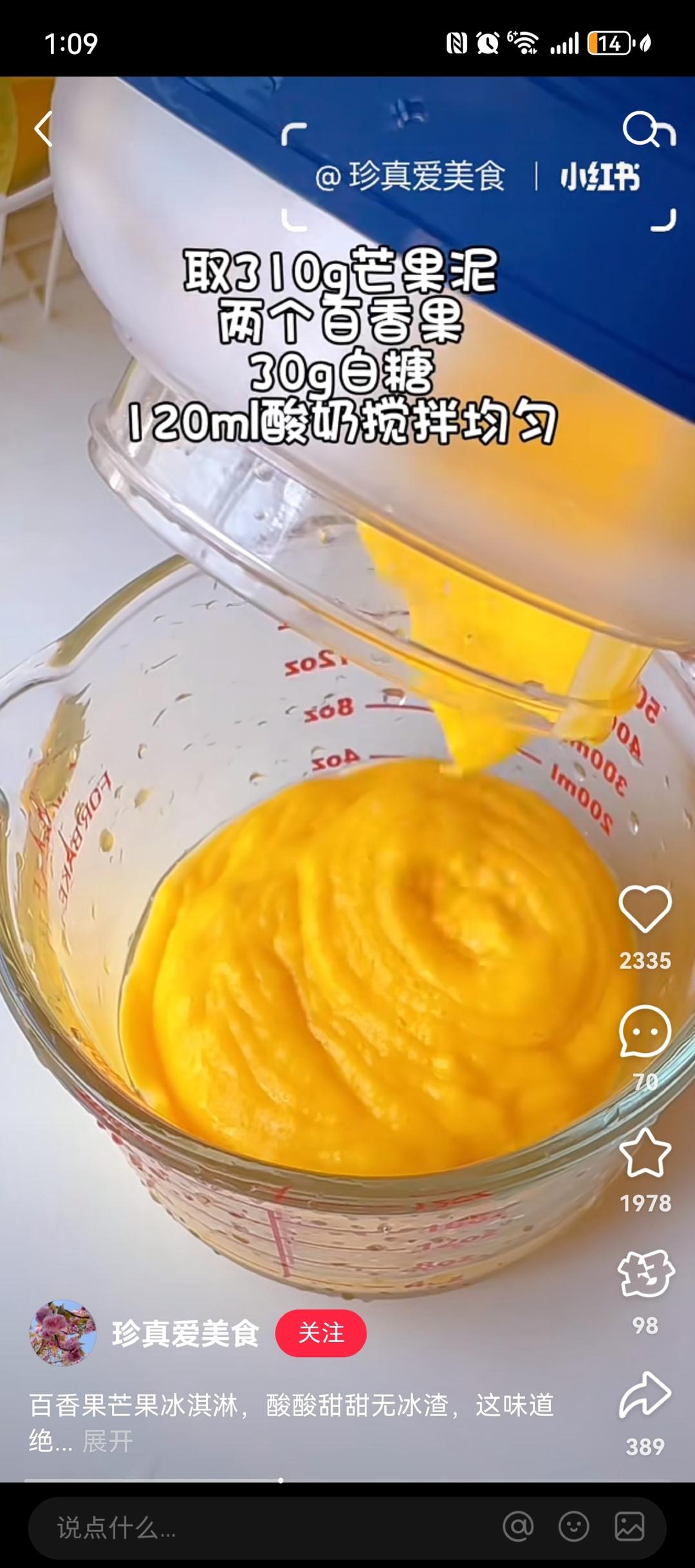Expand the caption with 展开
695x1568 pixels.
pyautogui.click(x=107, y=1441)
